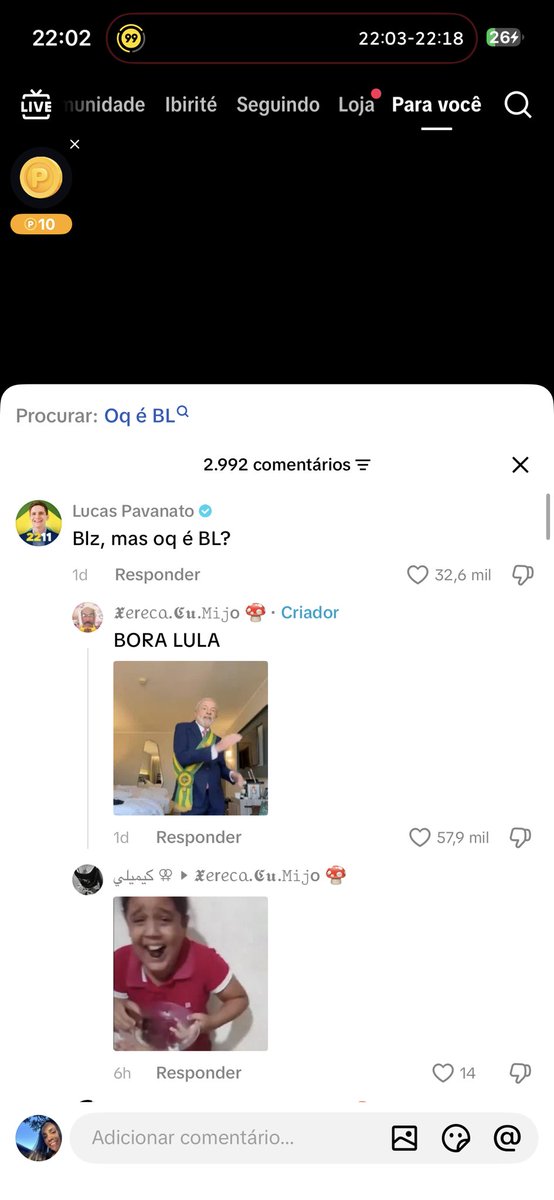Open the Loja tab
The width and height of the screenshot is (554, 1200).
pyautogui.click(x=357, y=104)
